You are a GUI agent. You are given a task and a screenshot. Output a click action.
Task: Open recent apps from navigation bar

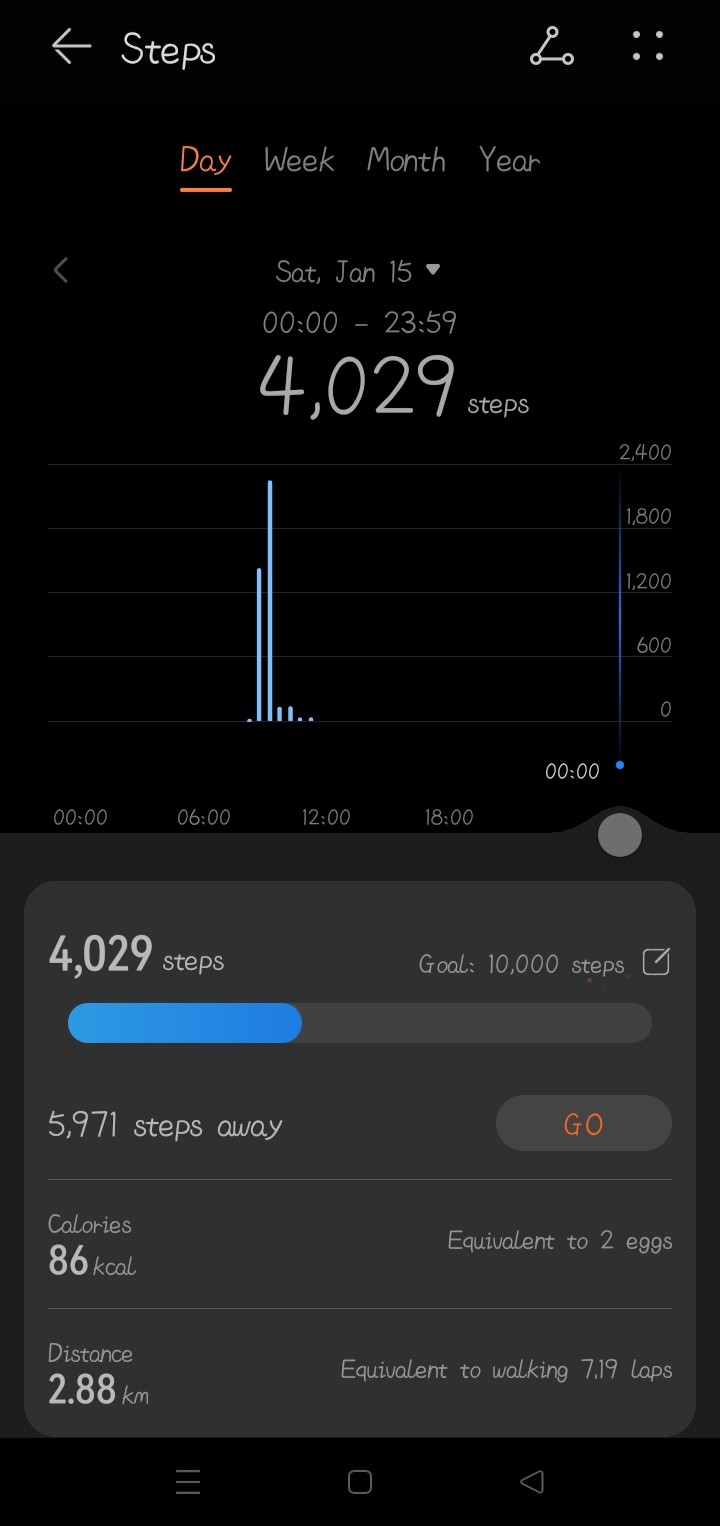[188, 1481]
